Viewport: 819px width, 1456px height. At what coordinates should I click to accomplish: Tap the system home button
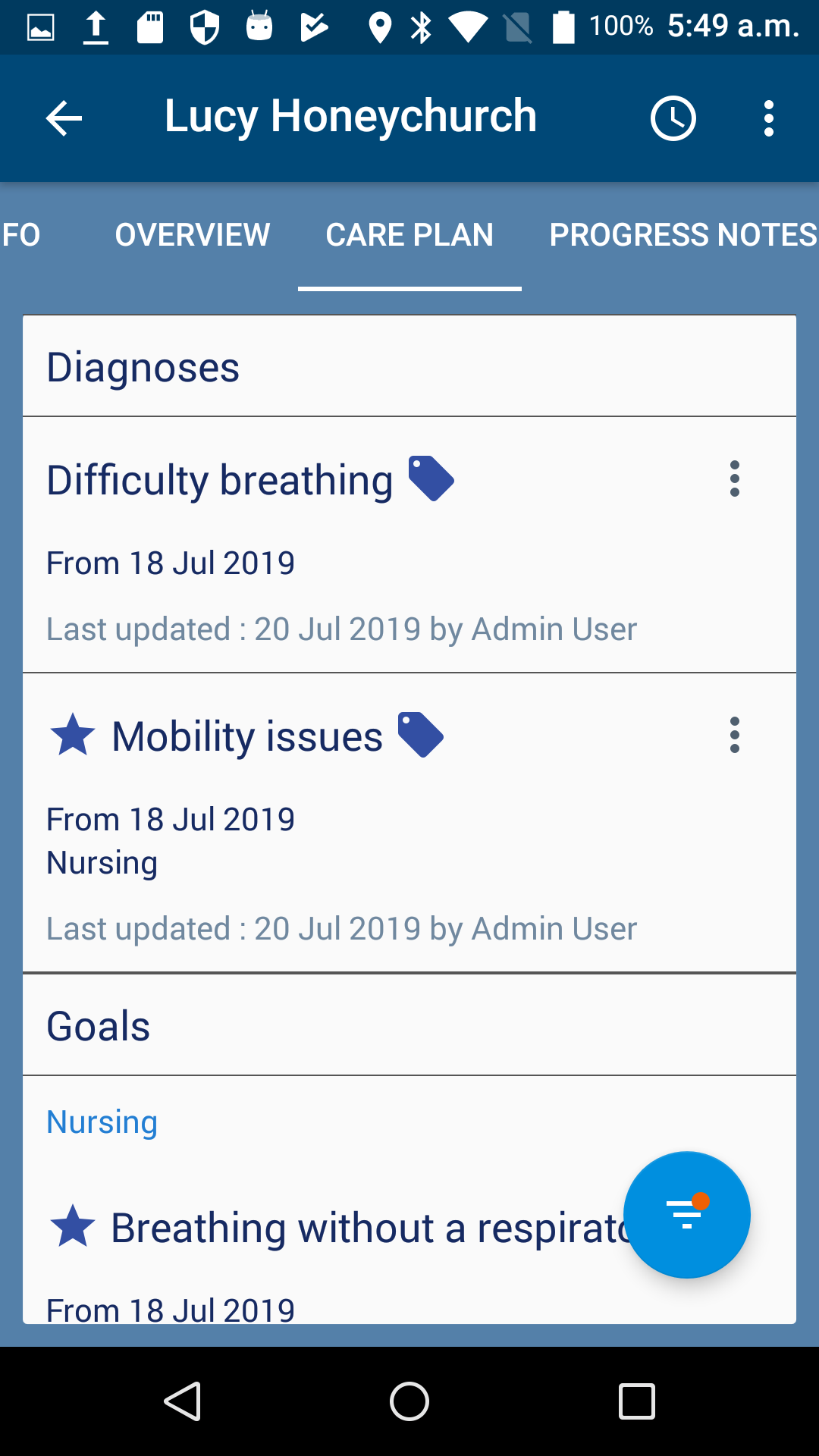point(409,1401)
